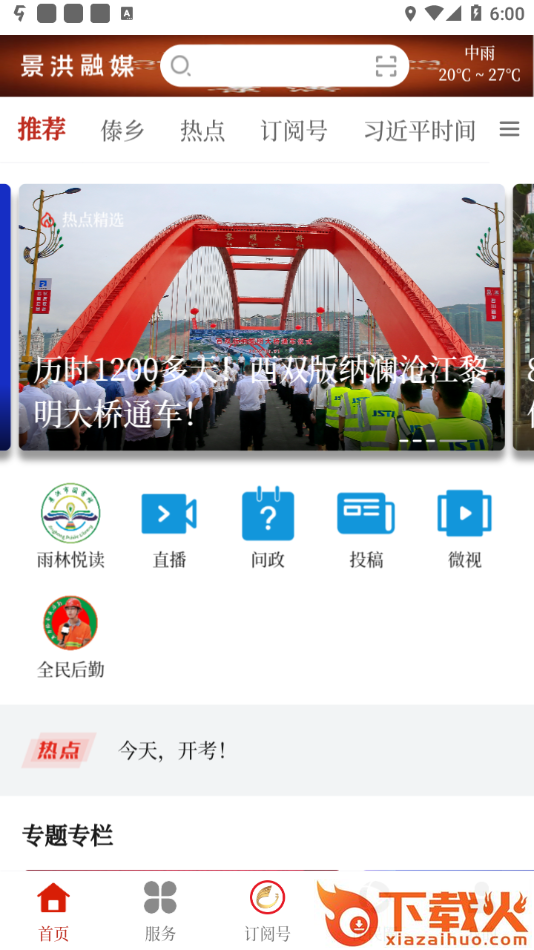Open the 全民后勤 shortcut
The height and width of the screenshot is (950, 534).
[x=71, y=637]
